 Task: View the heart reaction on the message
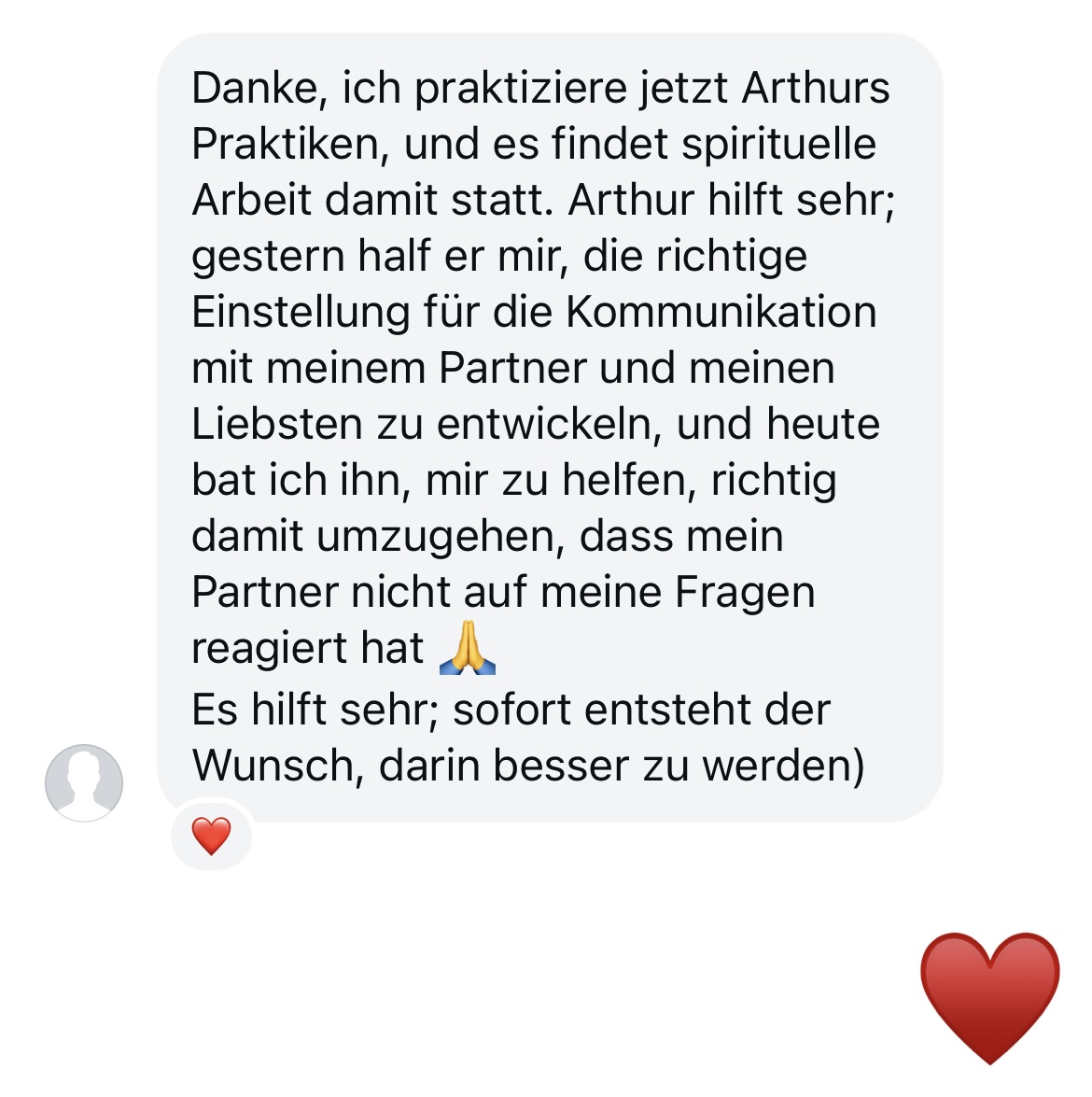click(211, 835)
